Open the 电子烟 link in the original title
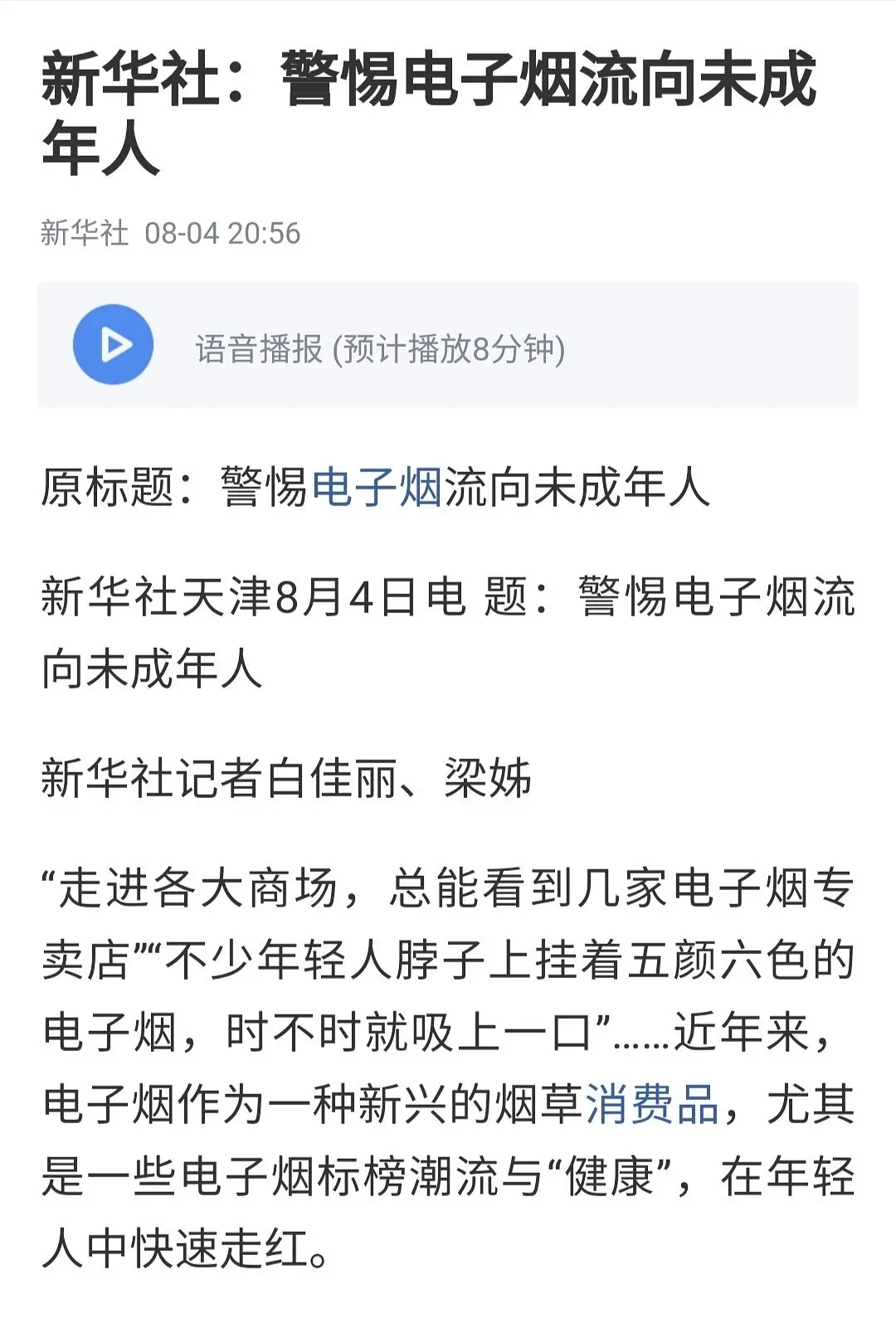The width and height of the screenshot is (896, 1333). coord(377,487)
